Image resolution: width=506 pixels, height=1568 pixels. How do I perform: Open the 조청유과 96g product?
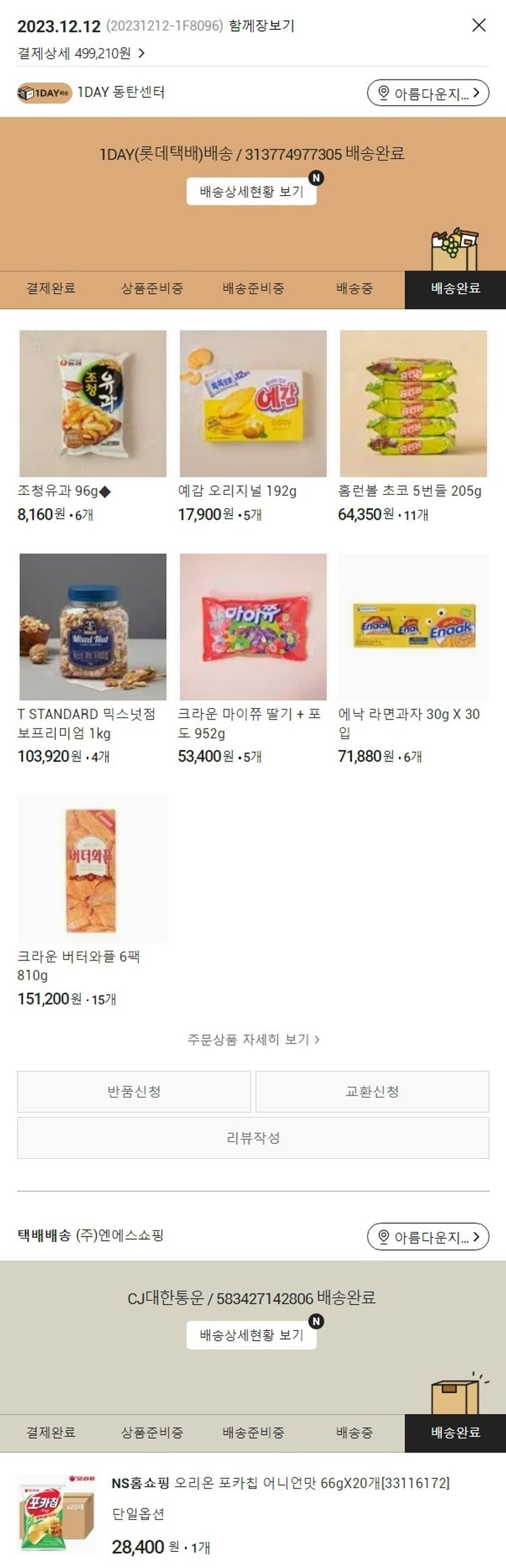coord(93,404)
